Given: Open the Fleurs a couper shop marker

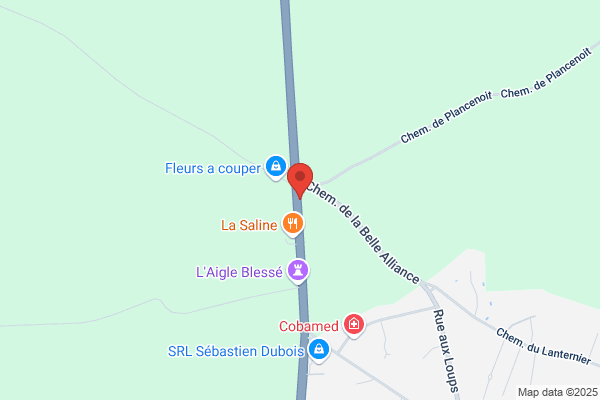Looking at the screenshot, I should 275,167.
